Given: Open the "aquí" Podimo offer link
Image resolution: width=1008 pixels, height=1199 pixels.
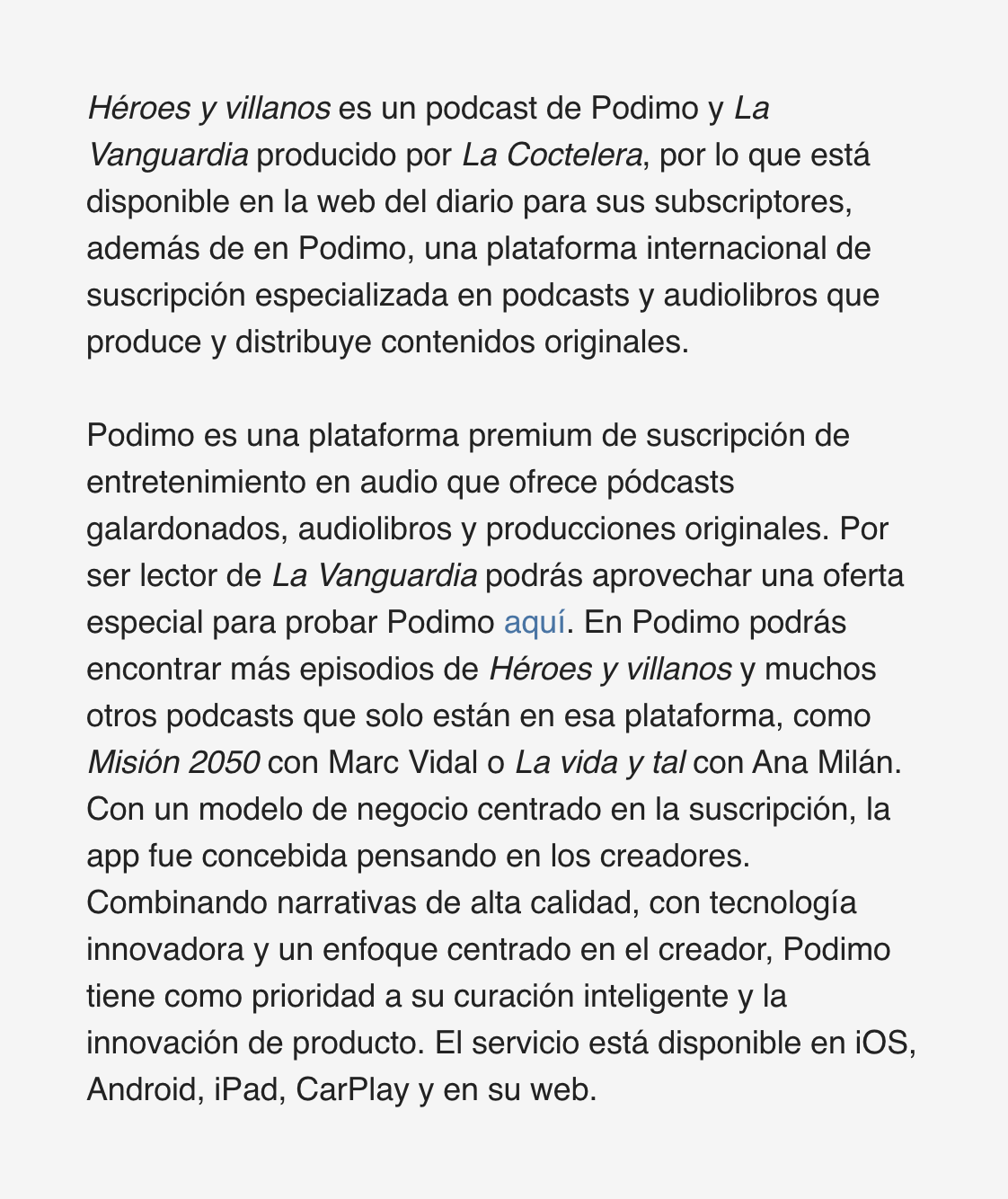Looking at the screenshot, I should click(535, 623).
